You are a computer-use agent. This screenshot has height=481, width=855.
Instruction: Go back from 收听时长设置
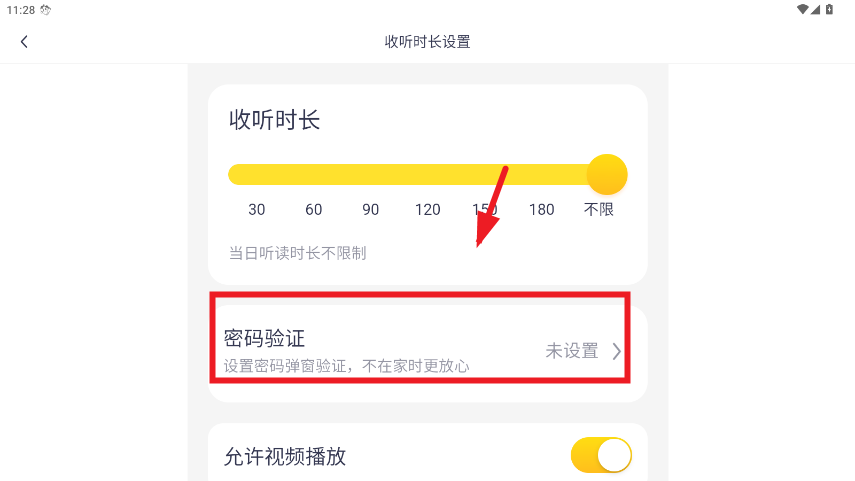[24, 41]
